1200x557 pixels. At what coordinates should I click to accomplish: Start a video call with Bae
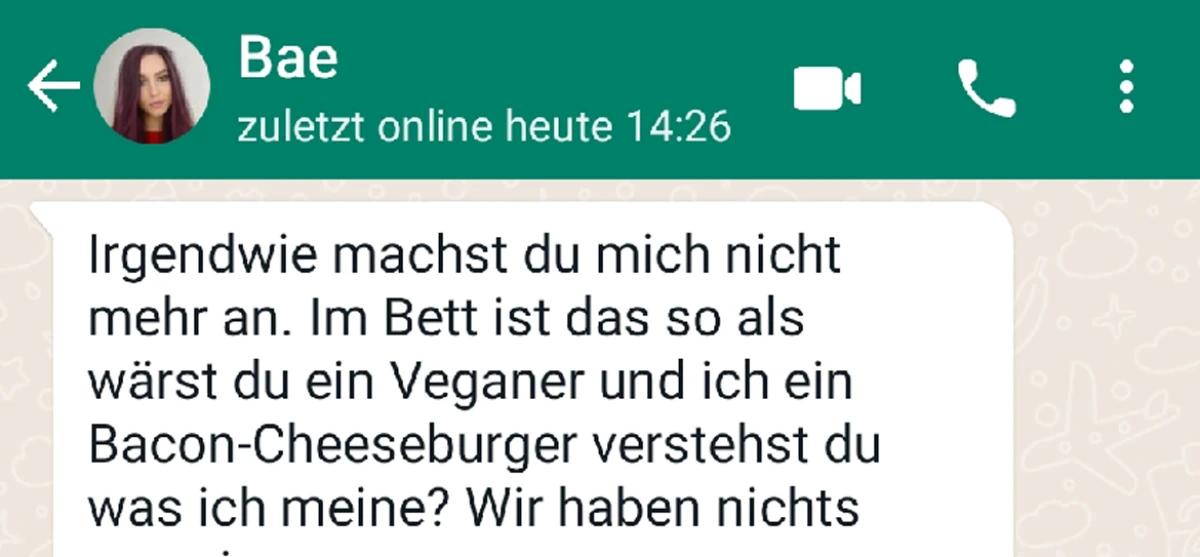826,88
